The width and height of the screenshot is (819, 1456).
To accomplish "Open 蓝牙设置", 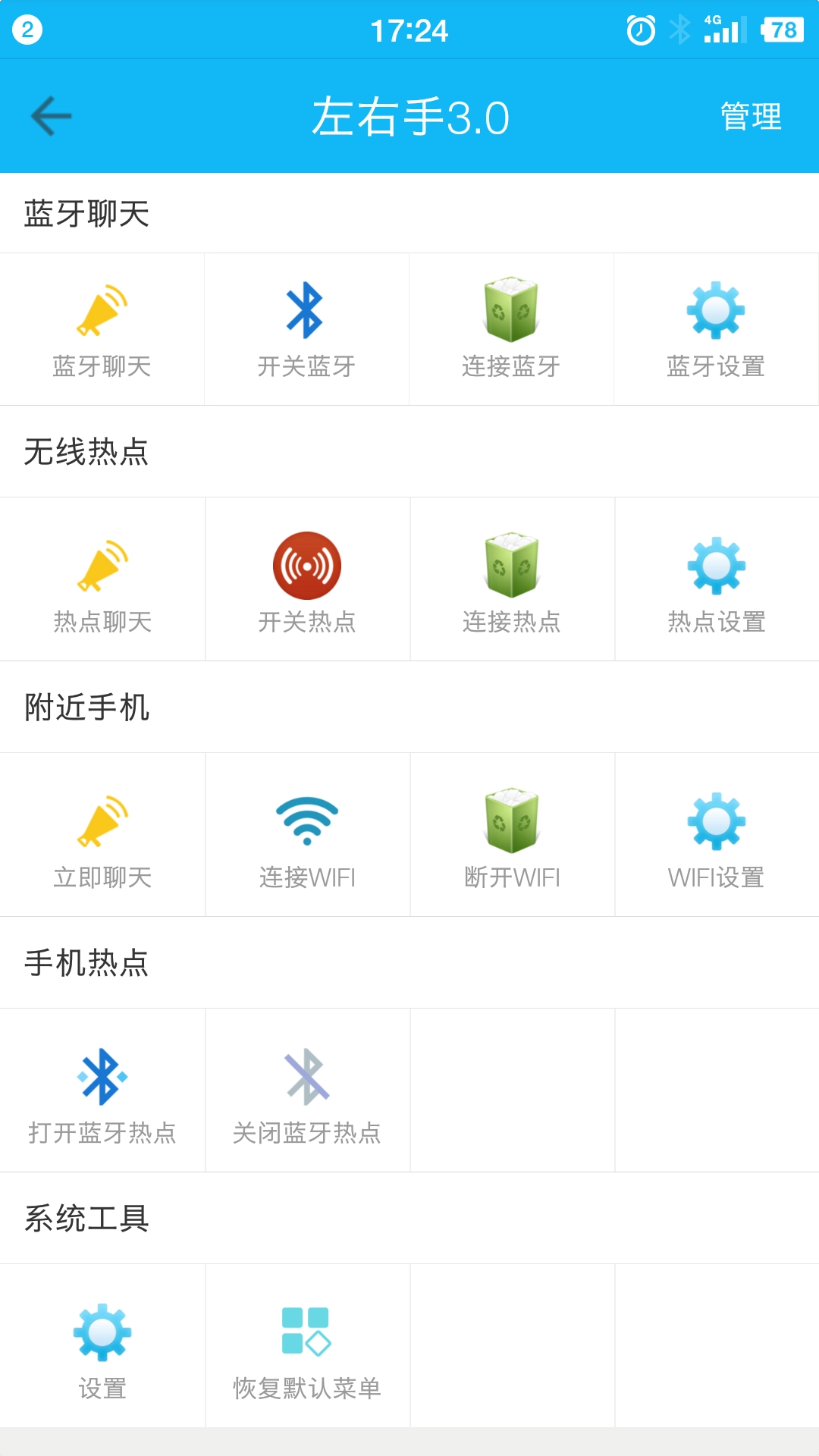I will click(x=716, y=330).
